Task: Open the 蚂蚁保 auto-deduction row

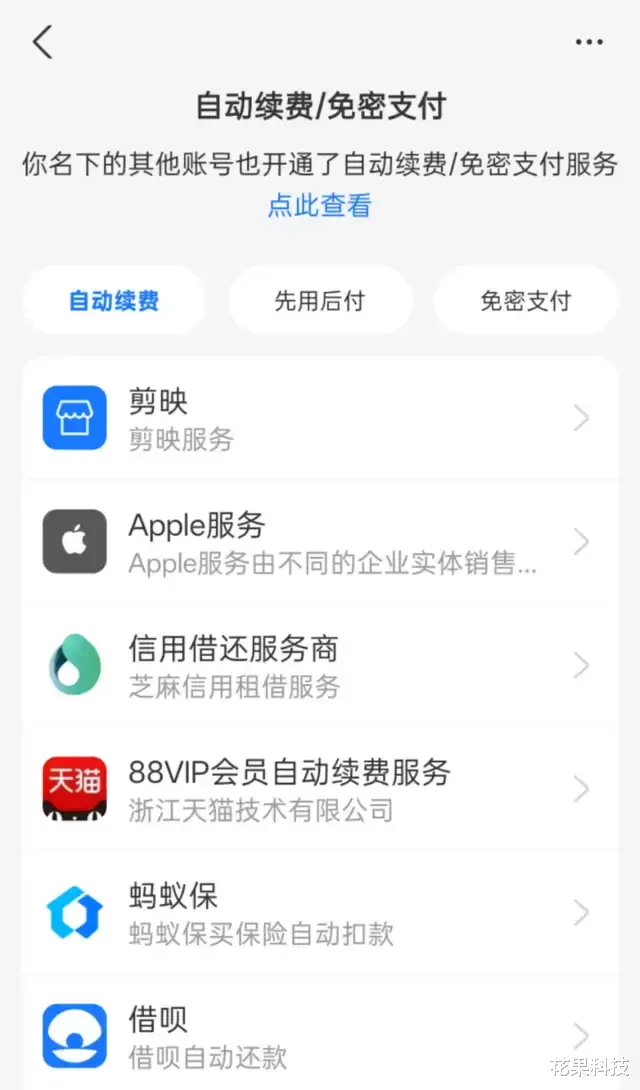Action: click(320, 913)
